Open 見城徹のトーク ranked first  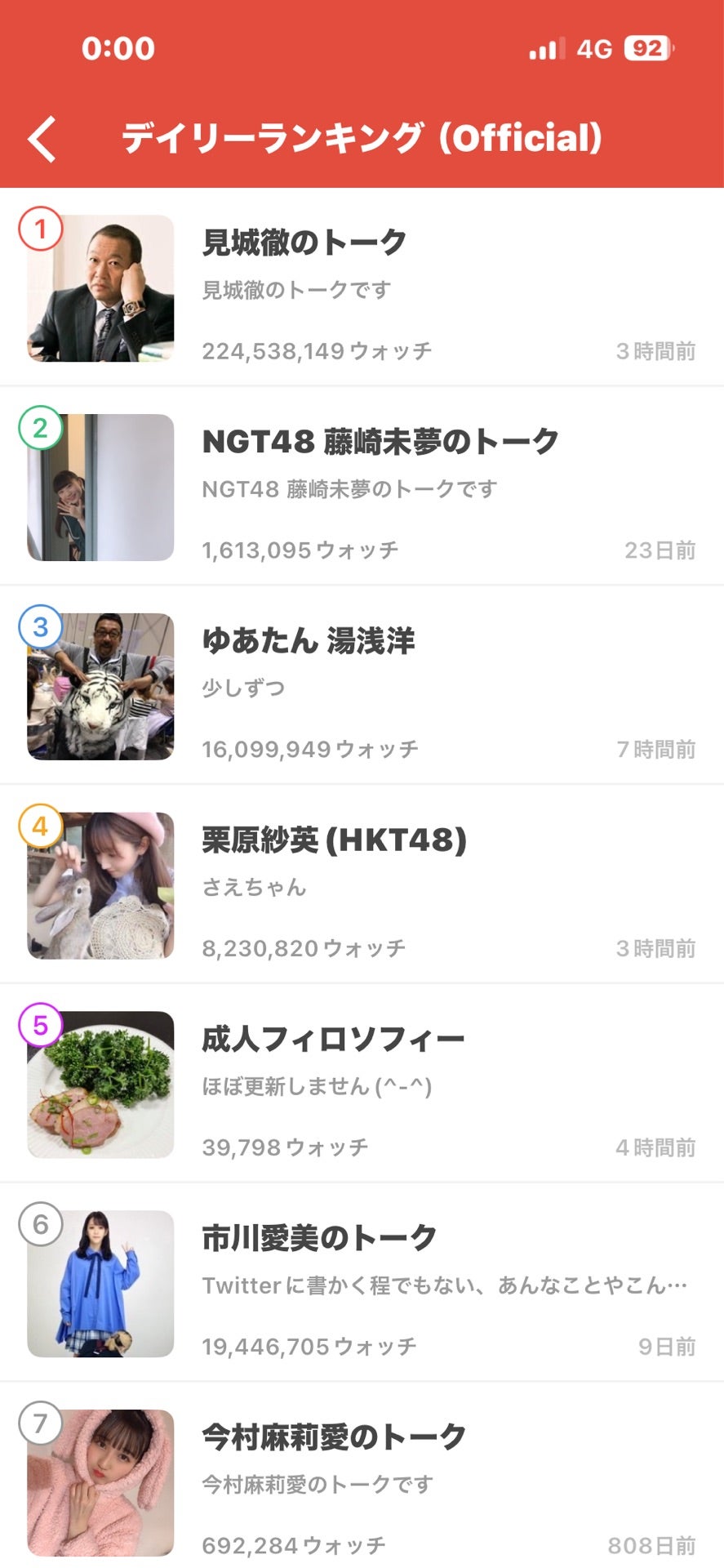click(362, 287)
